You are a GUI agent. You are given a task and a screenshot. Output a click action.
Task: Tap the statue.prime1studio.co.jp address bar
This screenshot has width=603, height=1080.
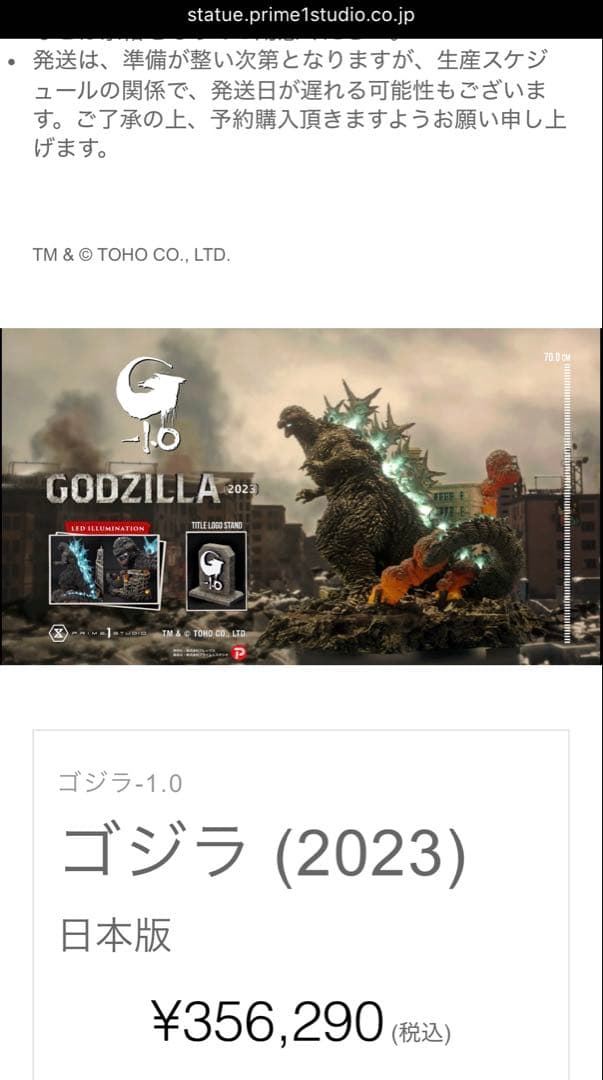[x=301, y=15]
